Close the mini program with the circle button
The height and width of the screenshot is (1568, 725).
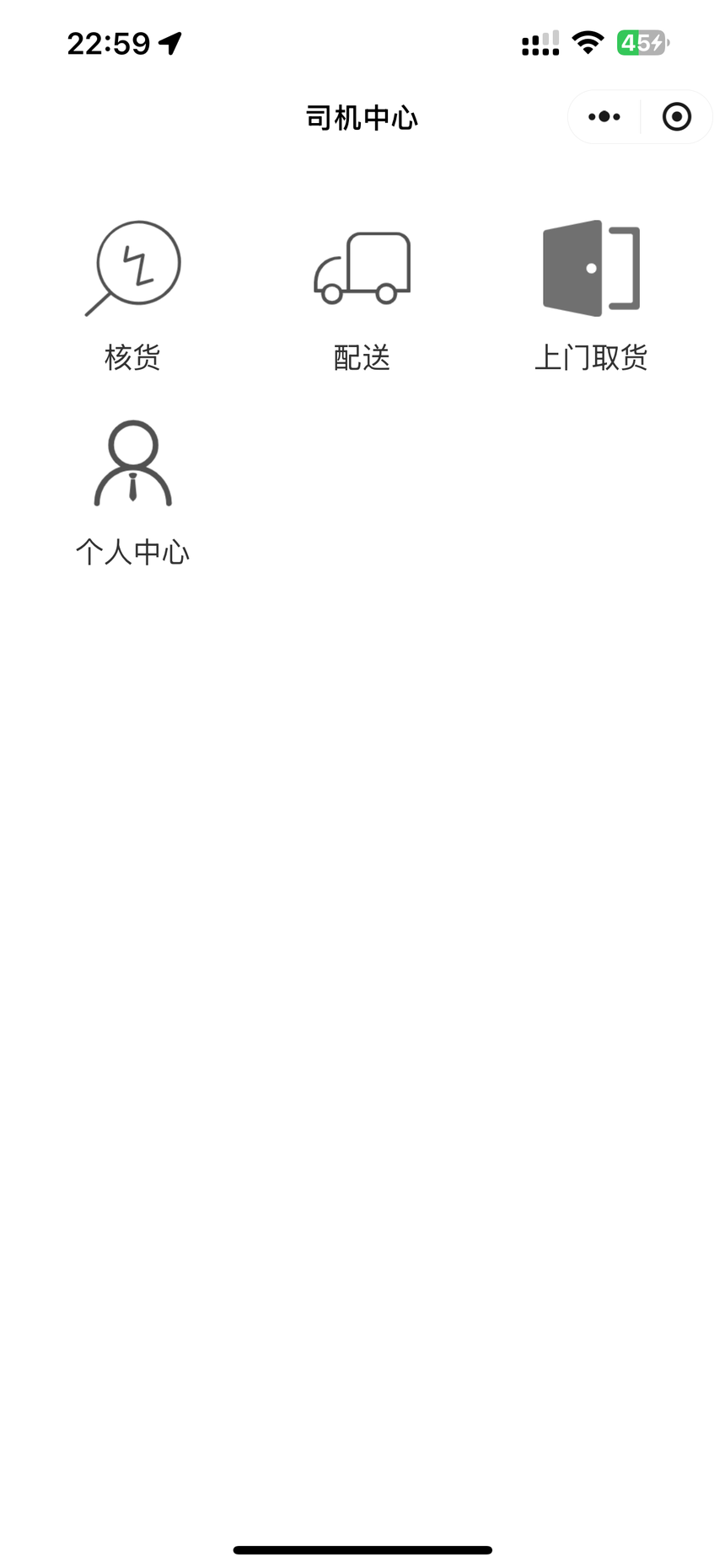point(677,117)
